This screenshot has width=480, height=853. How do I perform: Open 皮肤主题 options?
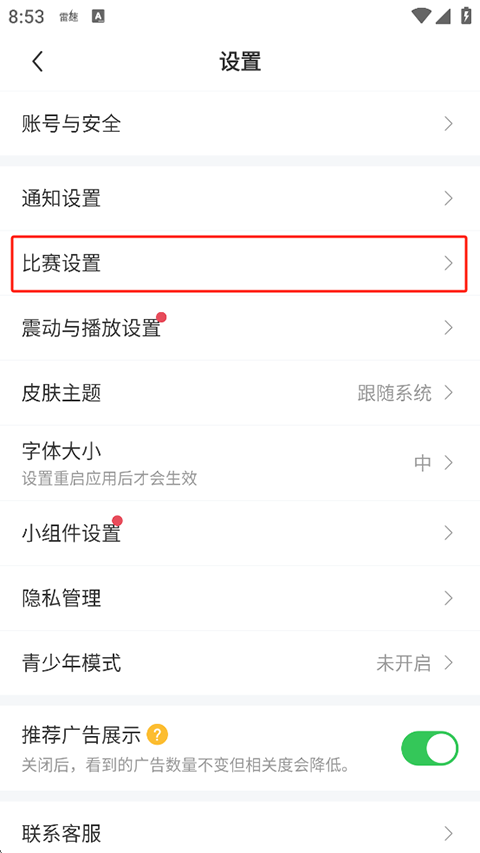click(240, 393)
